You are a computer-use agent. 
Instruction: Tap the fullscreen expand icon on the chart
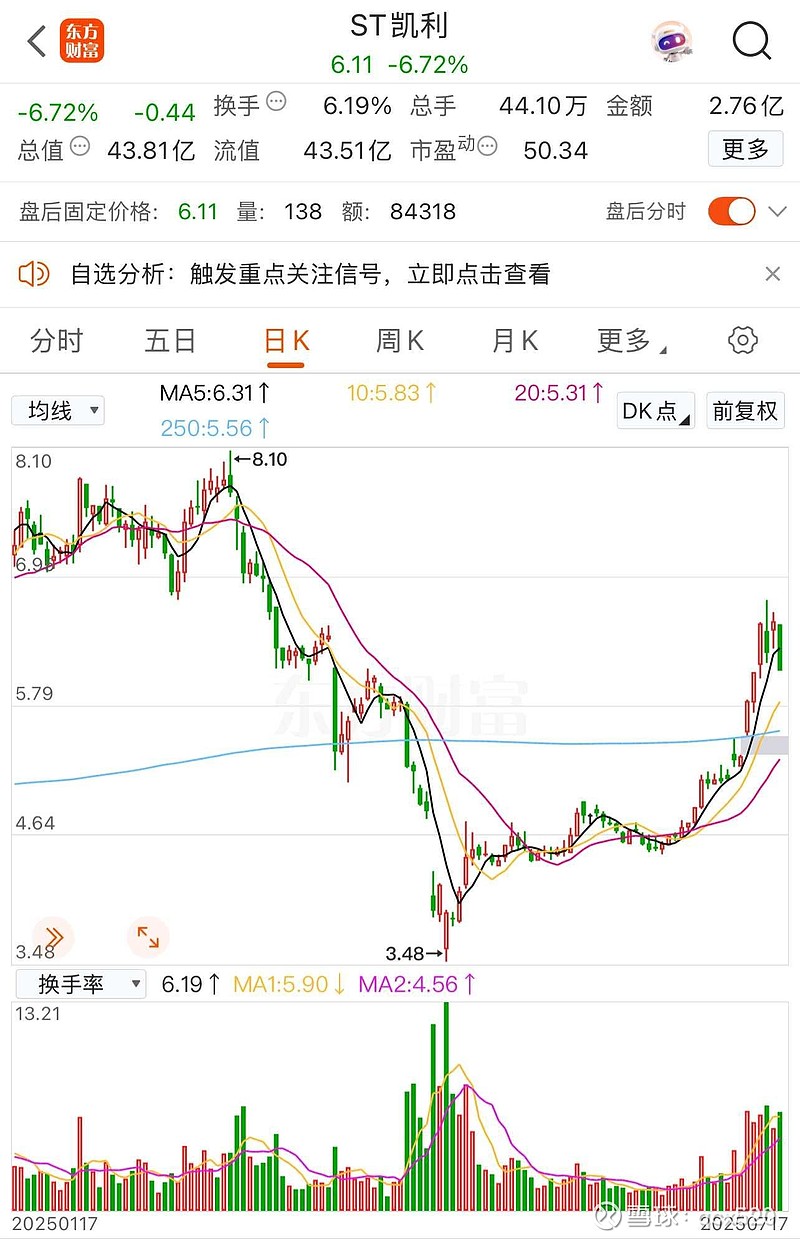[148, 938]
